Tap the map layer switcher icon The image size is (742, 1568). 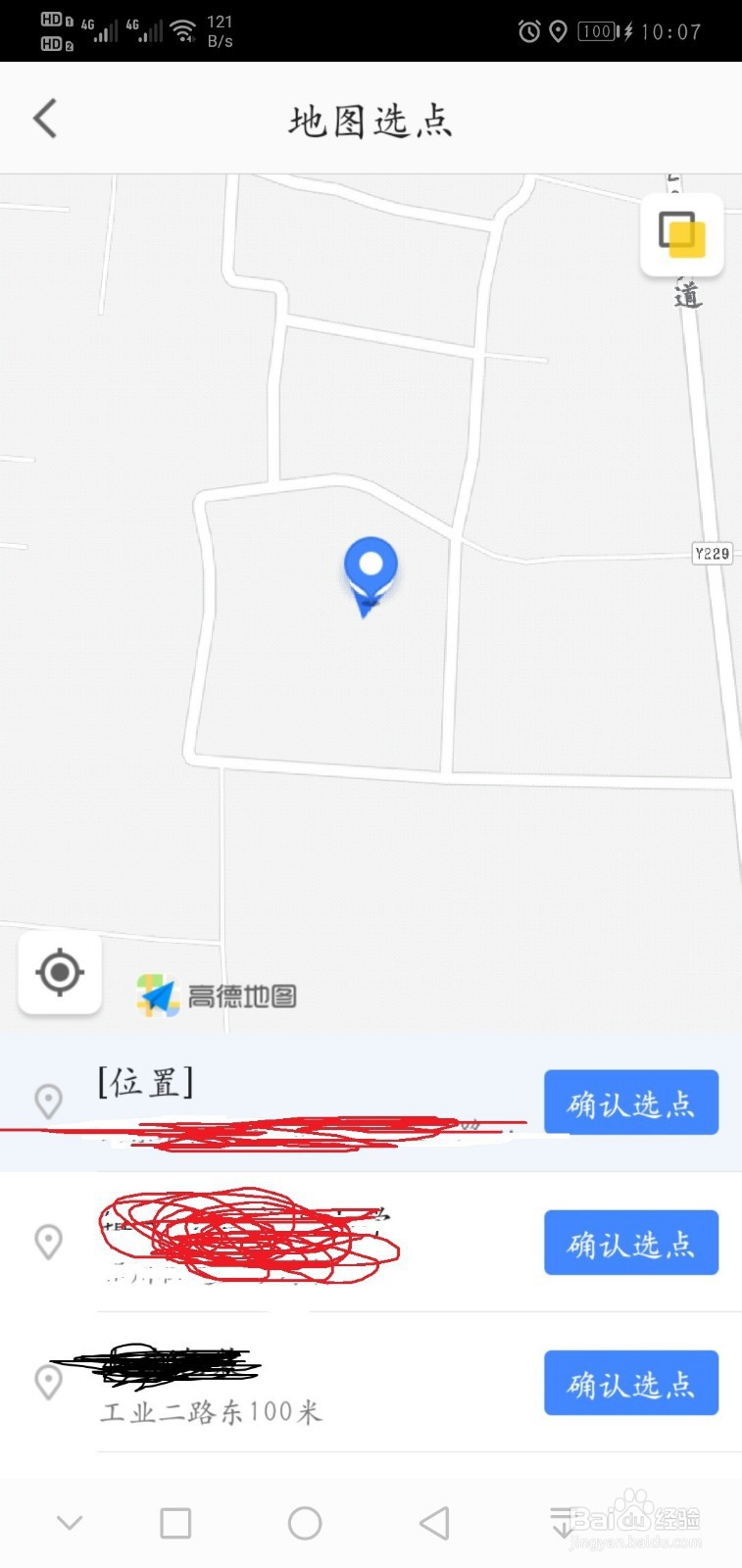[681, 235]
